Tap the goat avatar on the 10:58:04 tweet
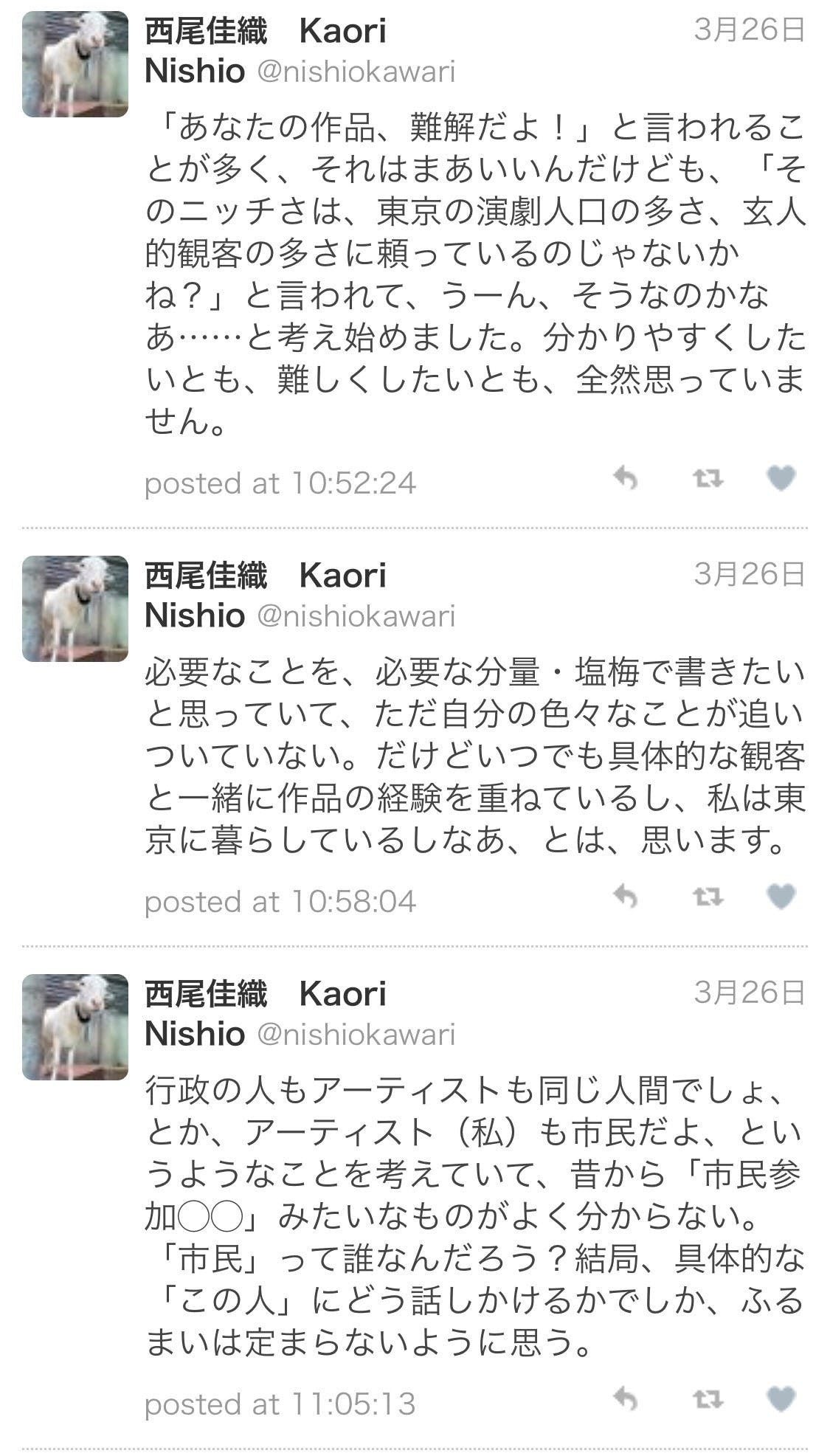Image resolution: width=830 pixels, height=1456 pixels. tap(75, 609)
